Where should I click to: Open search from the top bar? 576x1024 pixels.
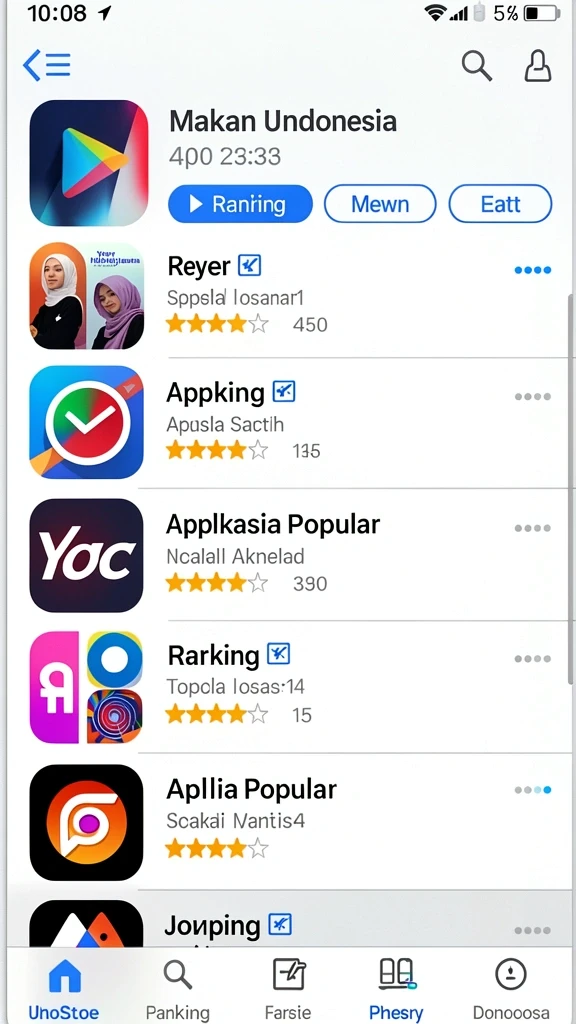[x=476, y=66]
